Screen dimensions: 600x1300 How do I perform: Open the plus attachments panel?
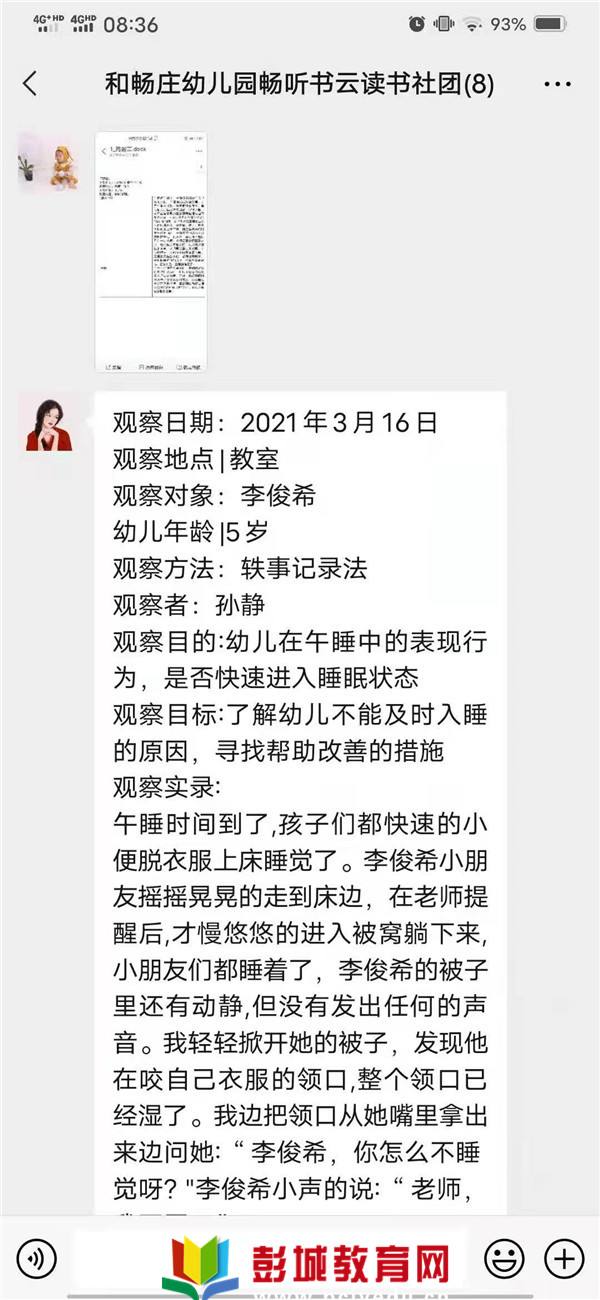pyautogui.click(x=565, y=1257)
